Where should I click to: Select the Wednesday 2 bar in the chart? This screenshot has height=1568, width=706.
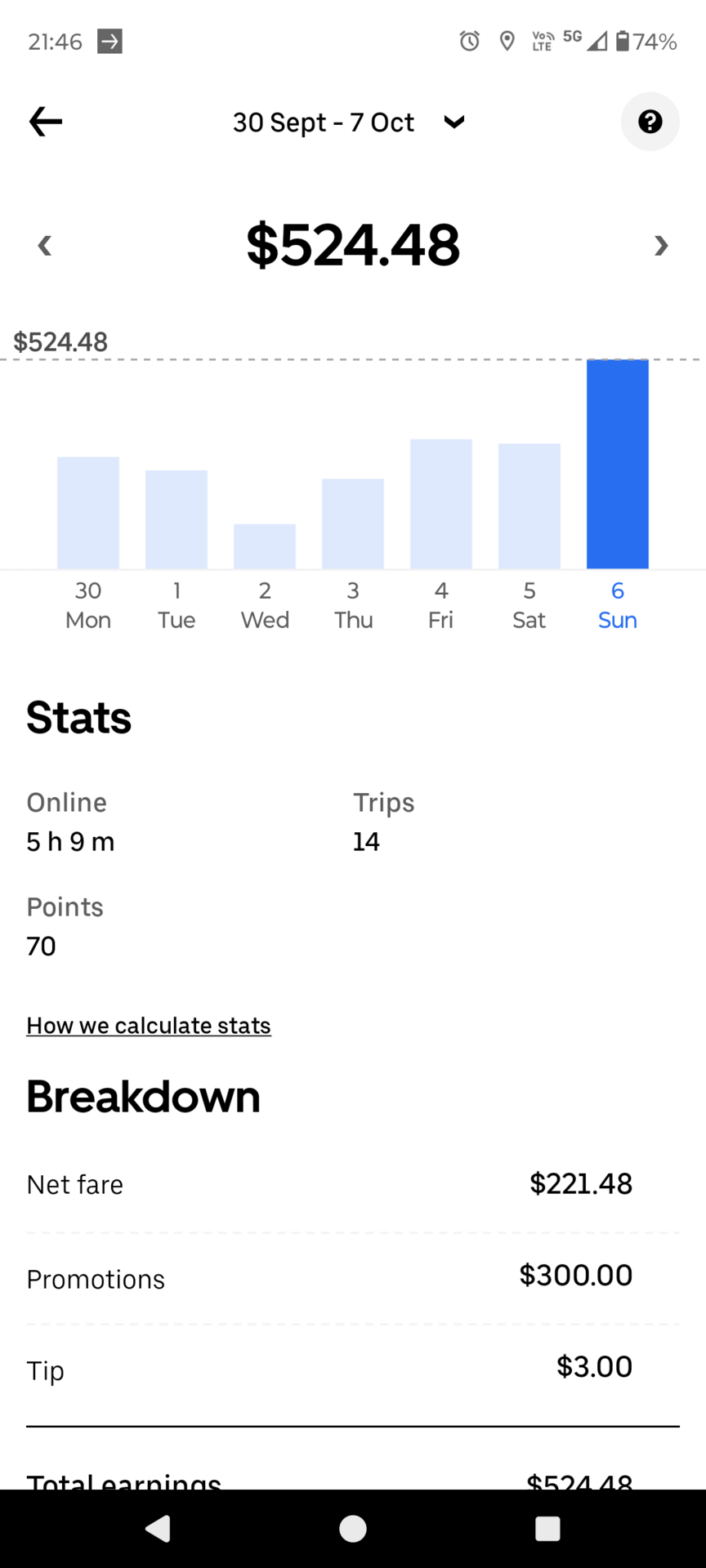tap(265, 546)
